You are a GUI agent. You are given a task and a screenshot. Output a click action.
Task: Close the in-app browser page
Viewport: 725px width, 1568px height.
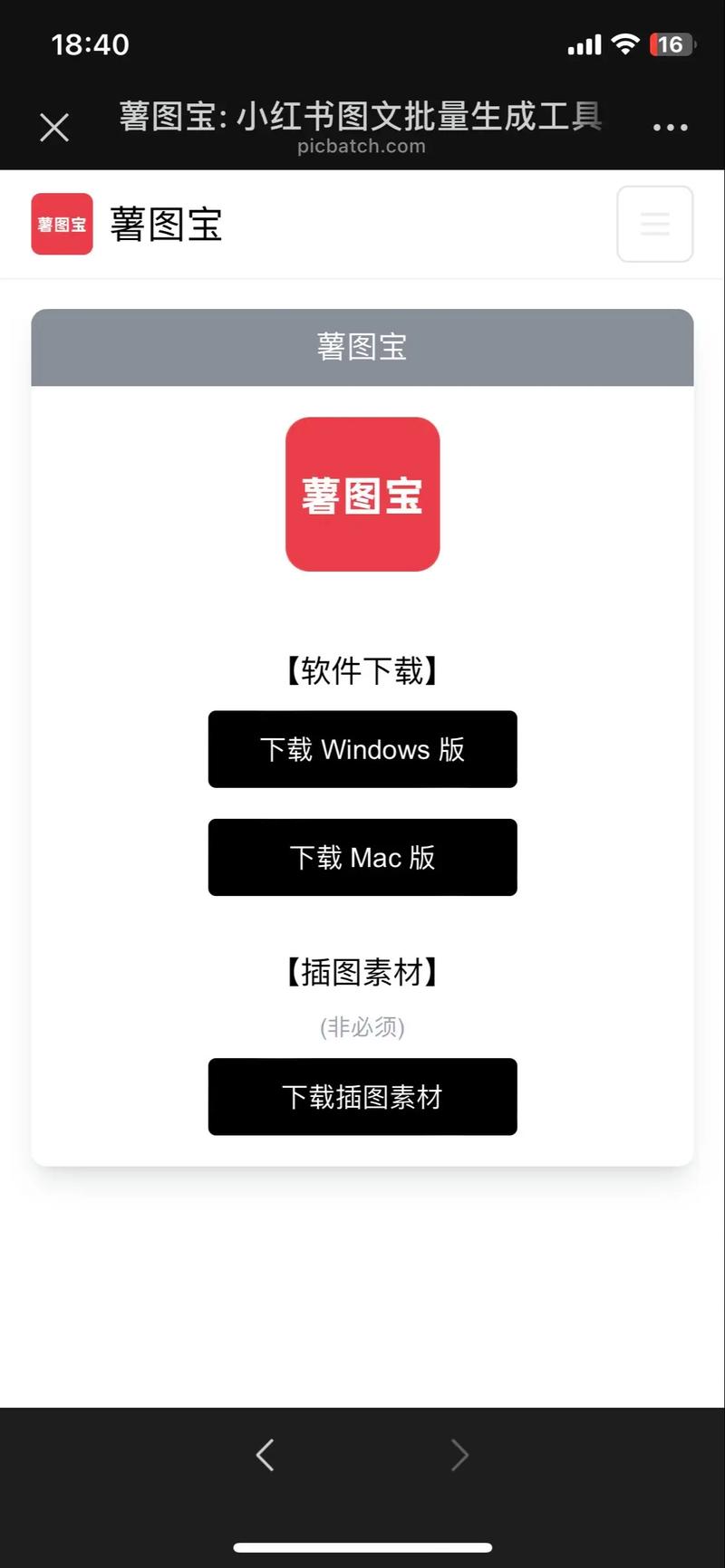coord(54,128)
